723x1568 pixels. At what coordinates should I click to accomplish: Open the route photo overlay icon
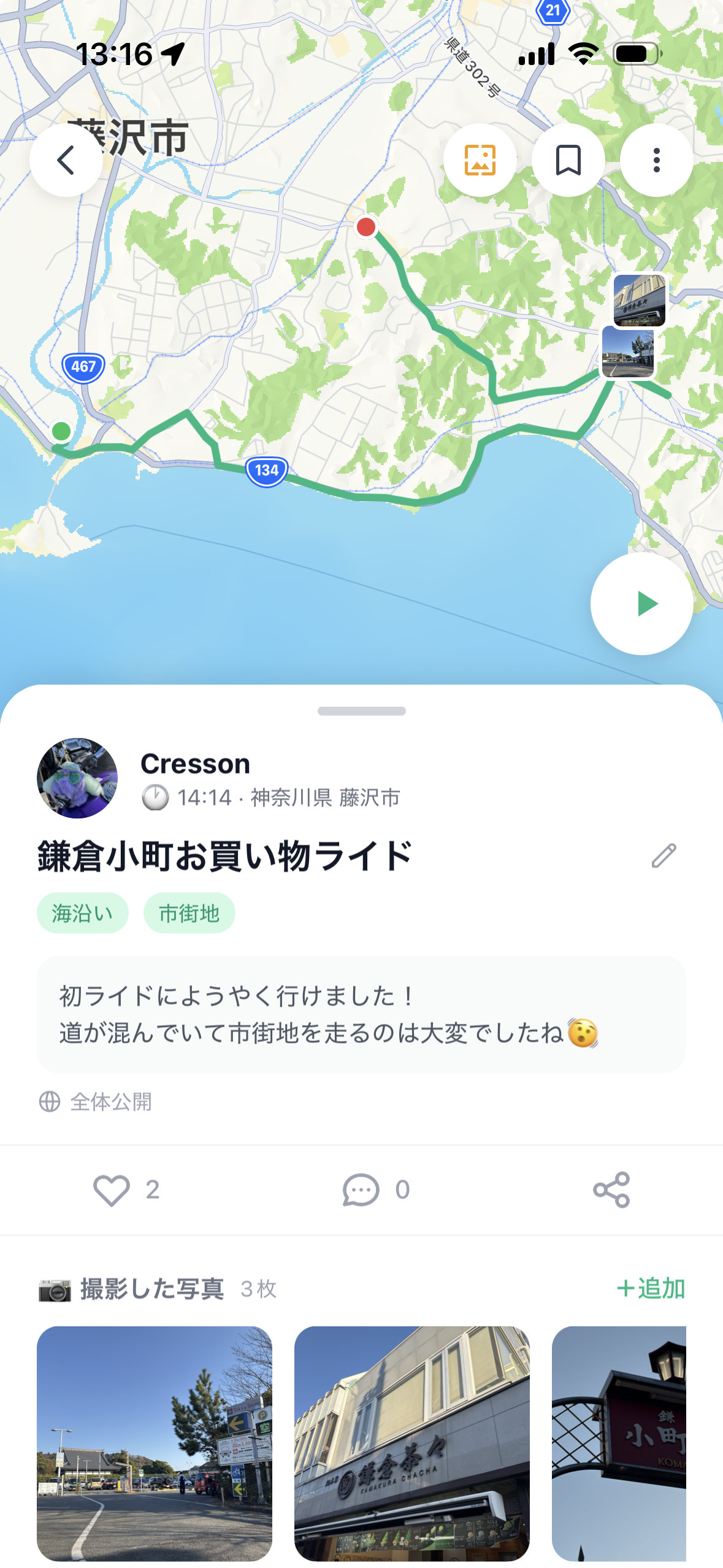click(481, 159)
